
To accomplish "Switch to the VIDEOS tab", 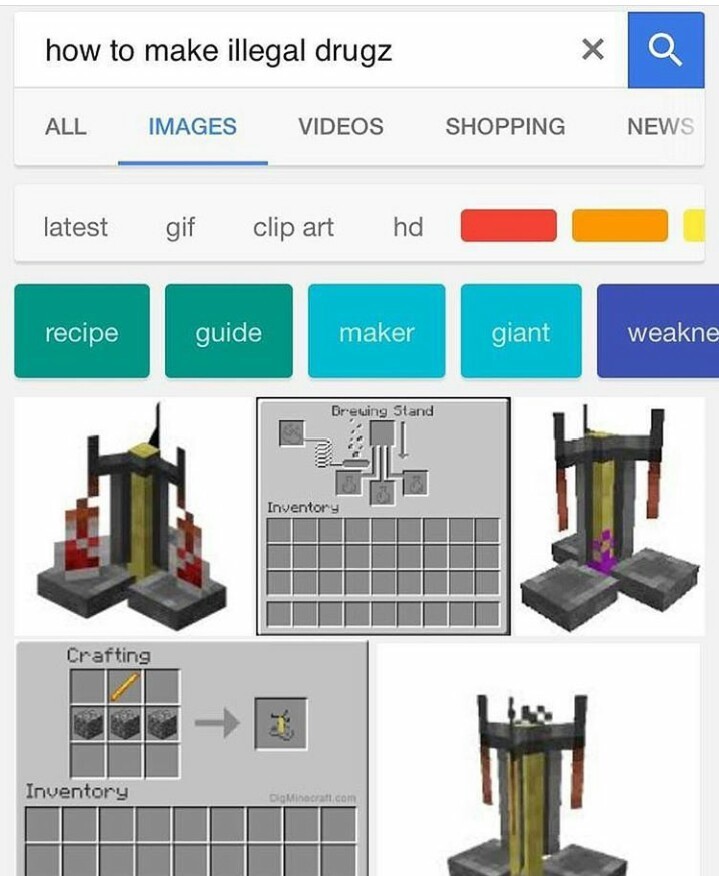I will (340, 127).
